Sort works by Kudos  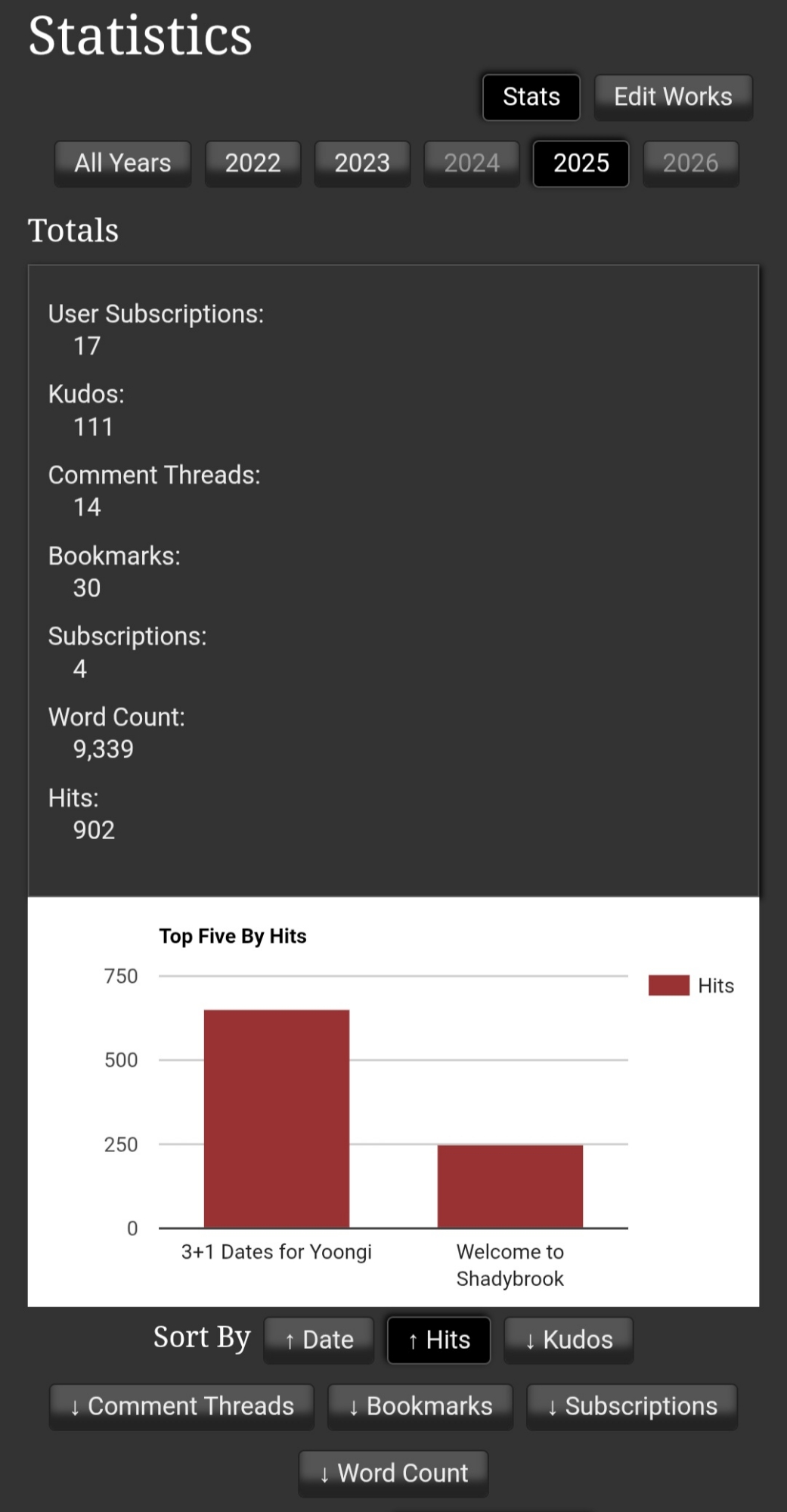[x=569, y=1340]
